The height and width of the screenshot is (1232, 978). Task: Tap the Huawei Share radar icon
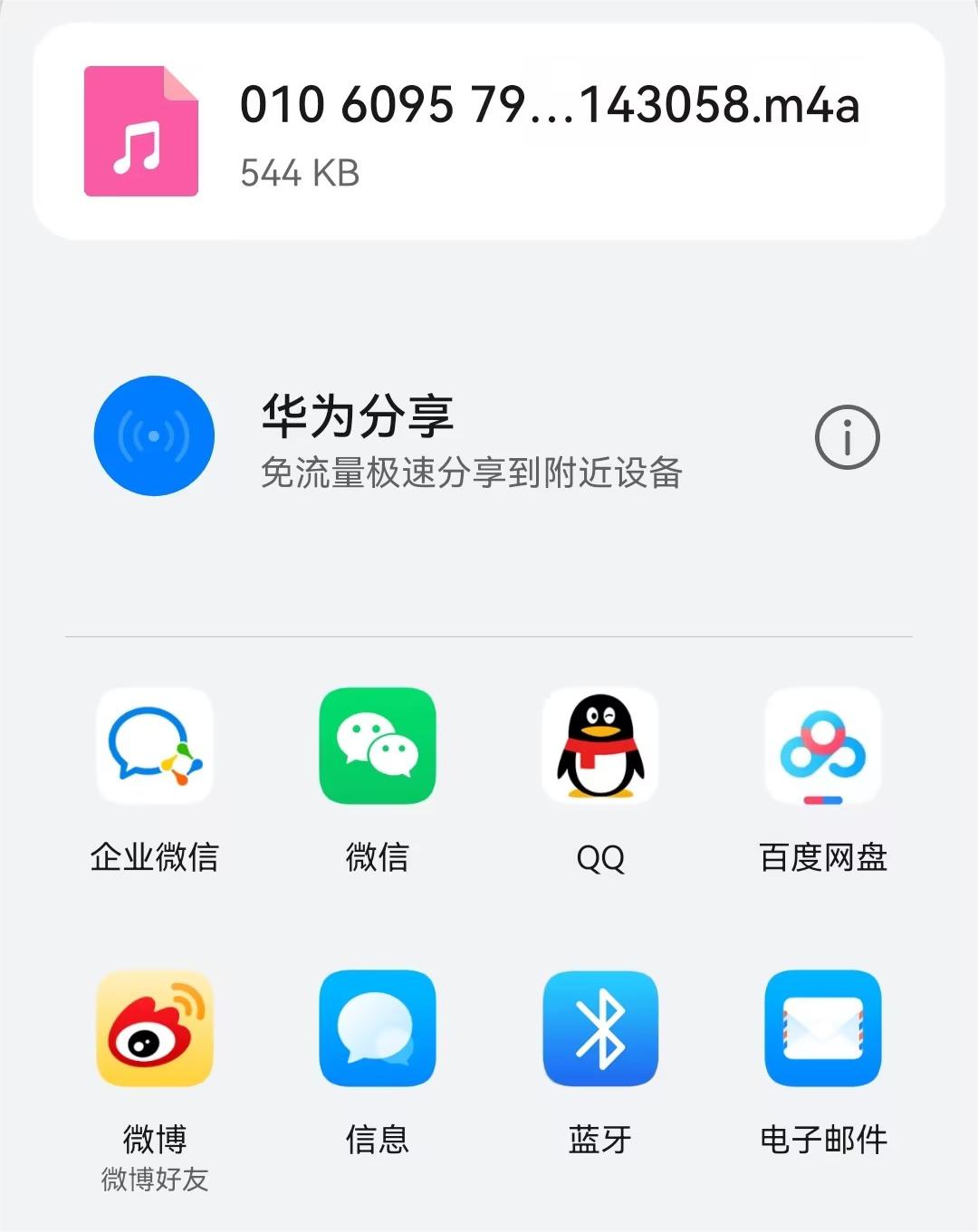(x=154, y=435)
